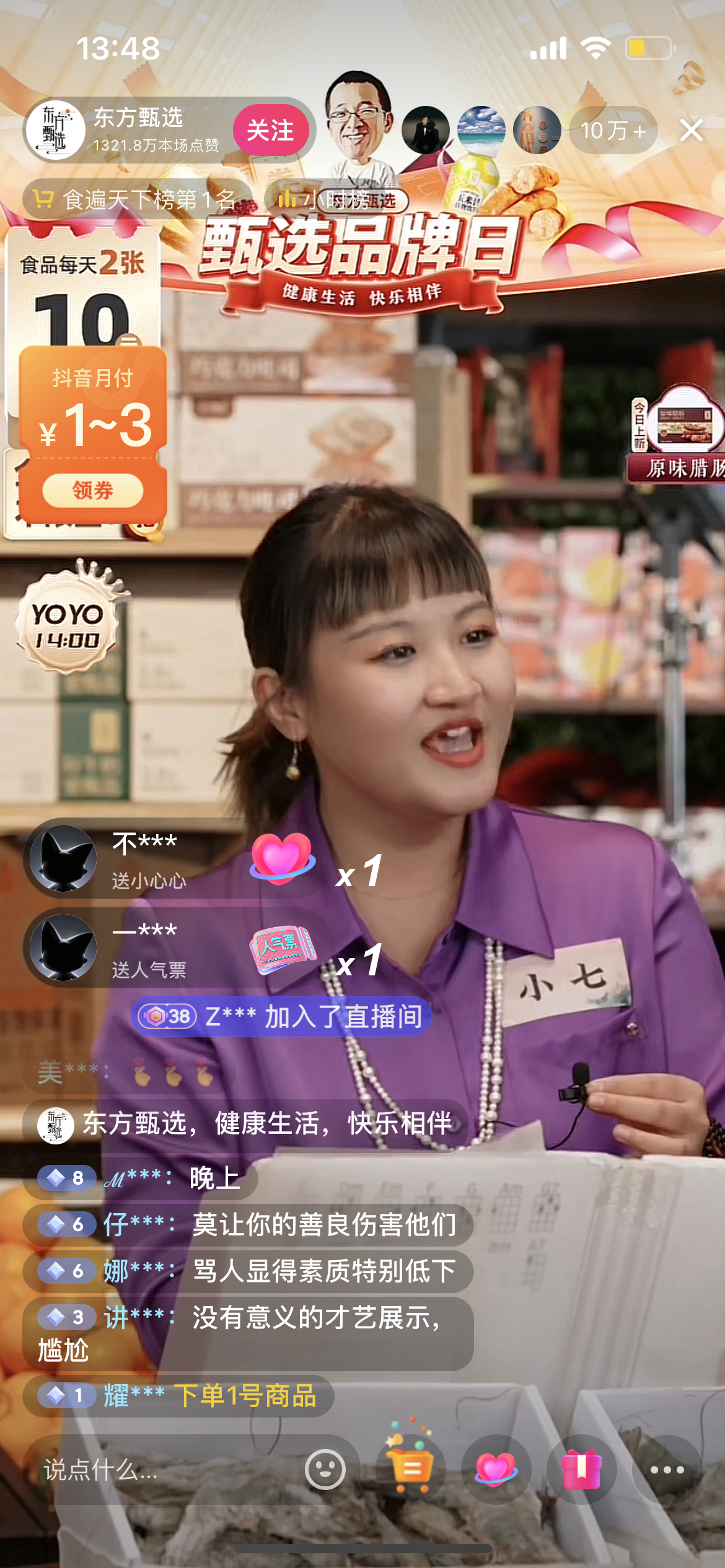This screenshot has width=725, height=1568.
Task: Open the gift panel
Action: (x=581, y=1469)
